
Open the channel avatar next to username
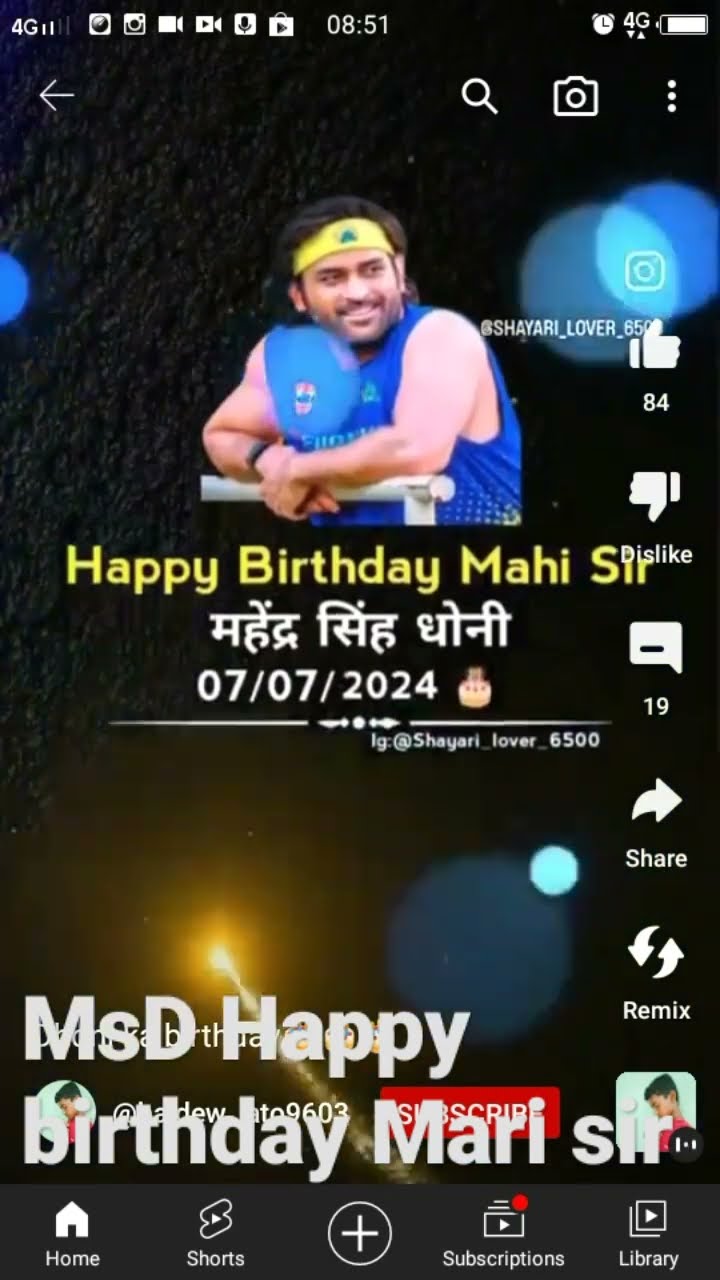(64, 1112)
